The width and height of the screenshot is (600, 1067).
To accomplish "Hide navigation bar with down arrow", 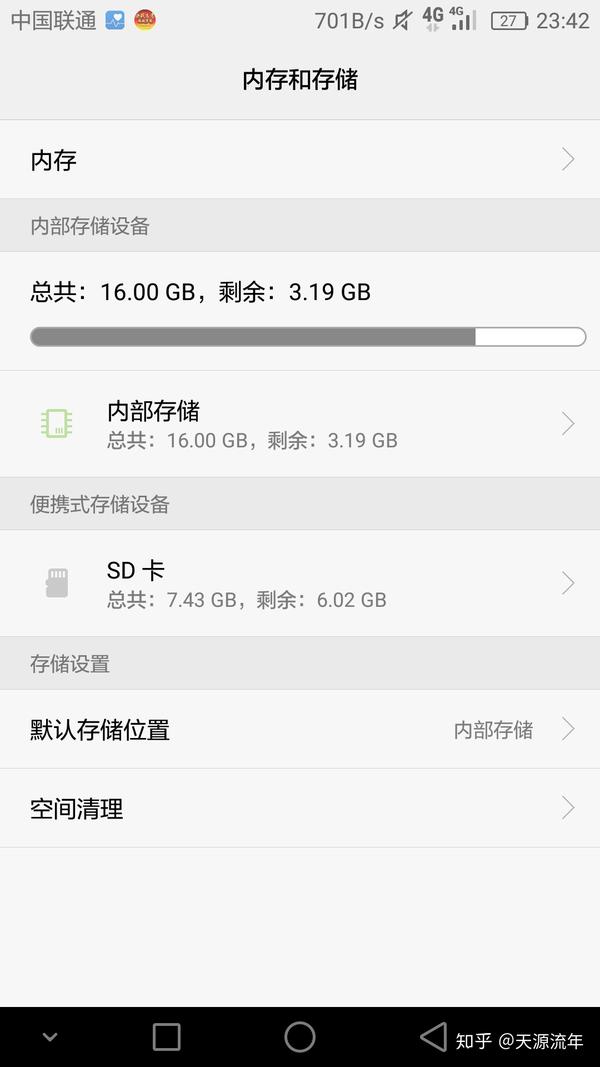I will [50, 1038].
